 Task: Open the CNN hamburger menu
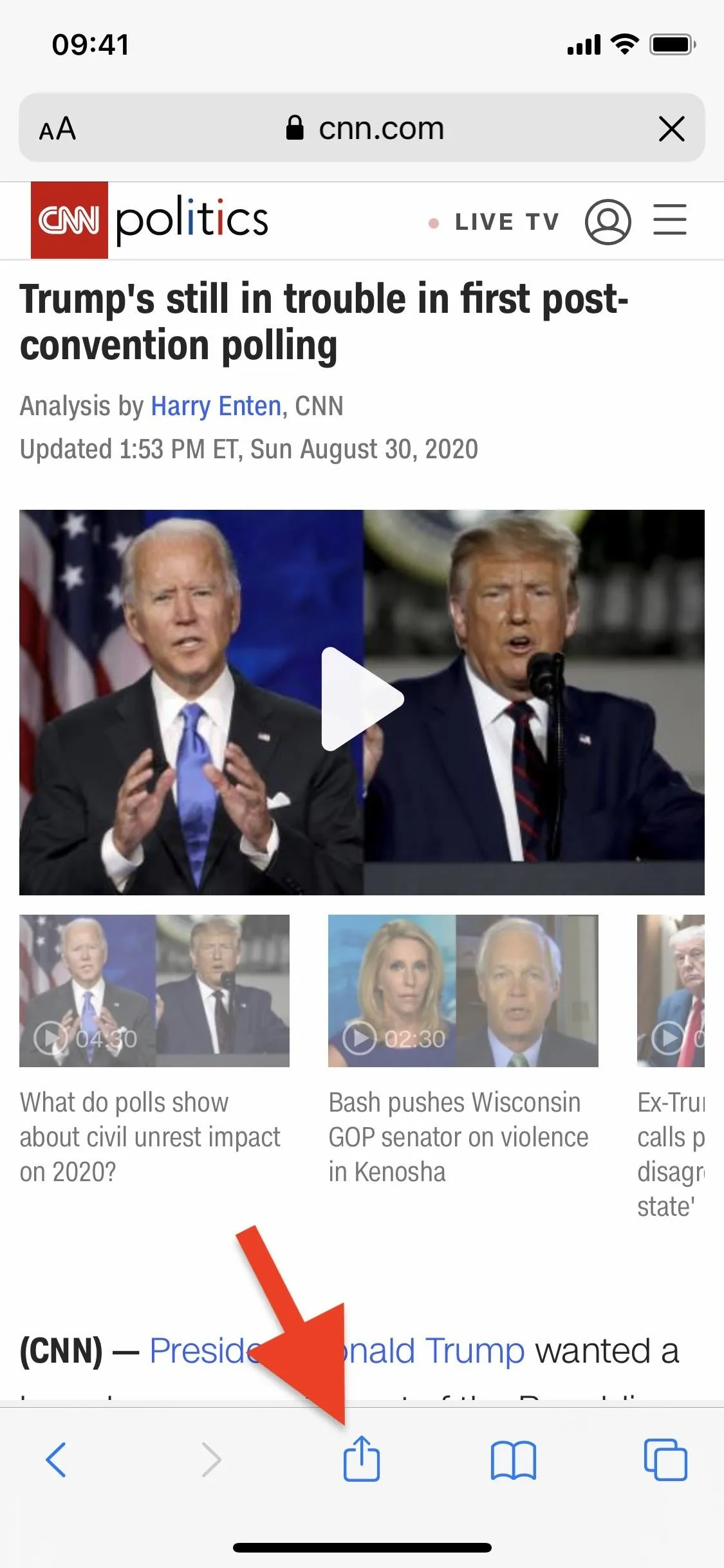pyautogui.click(x=670, y=220)
